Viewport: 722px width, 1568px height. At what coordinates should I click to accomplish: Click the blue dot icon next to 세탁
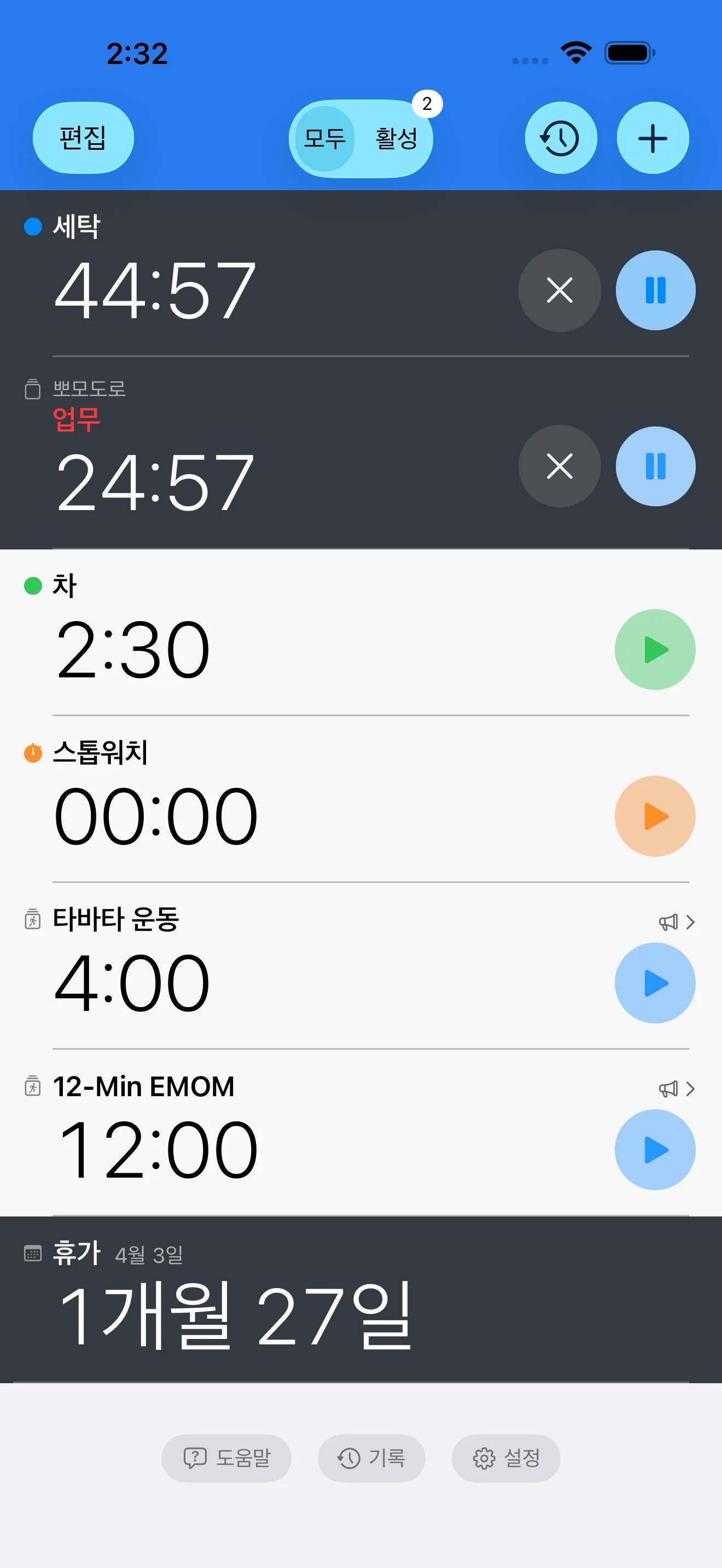click(32, 225)
